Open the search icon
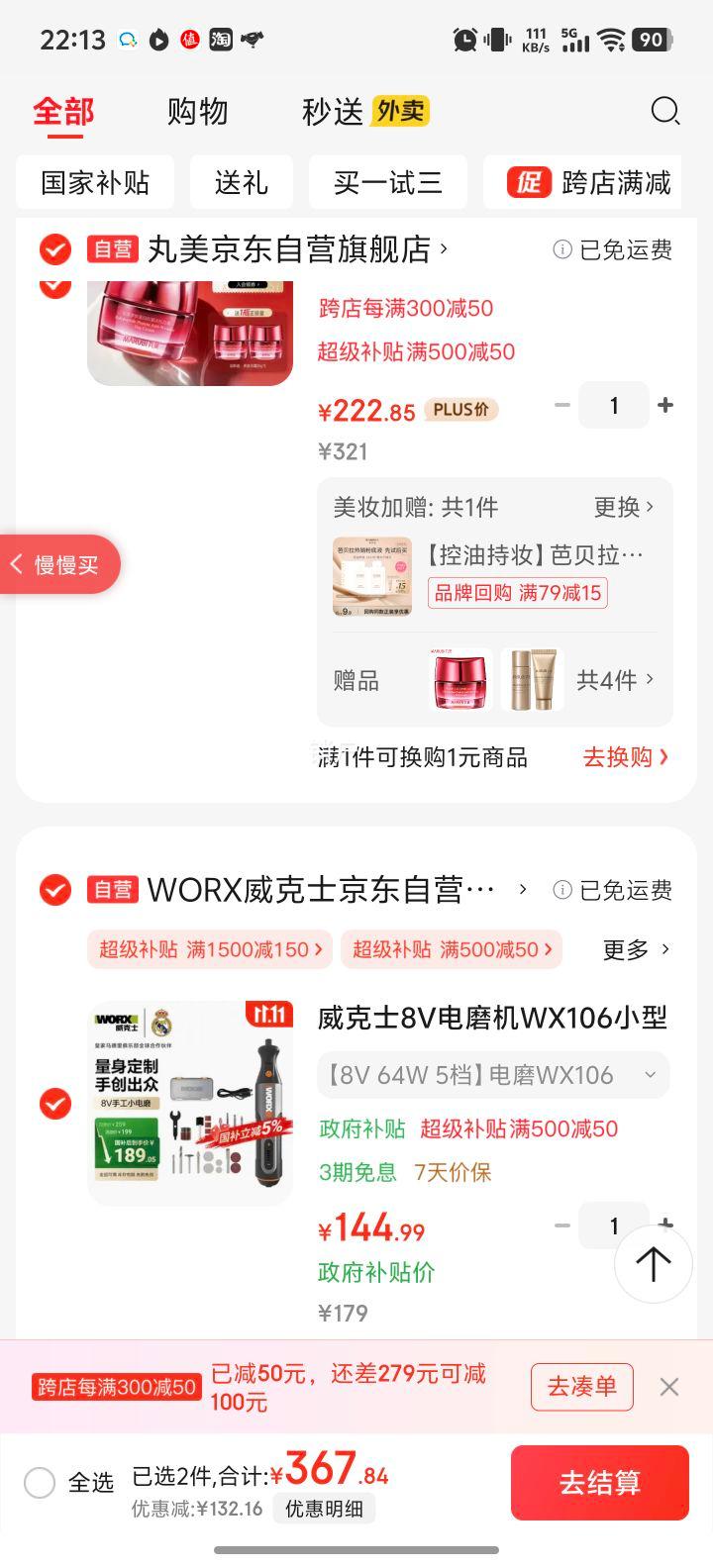 (665, 112)
